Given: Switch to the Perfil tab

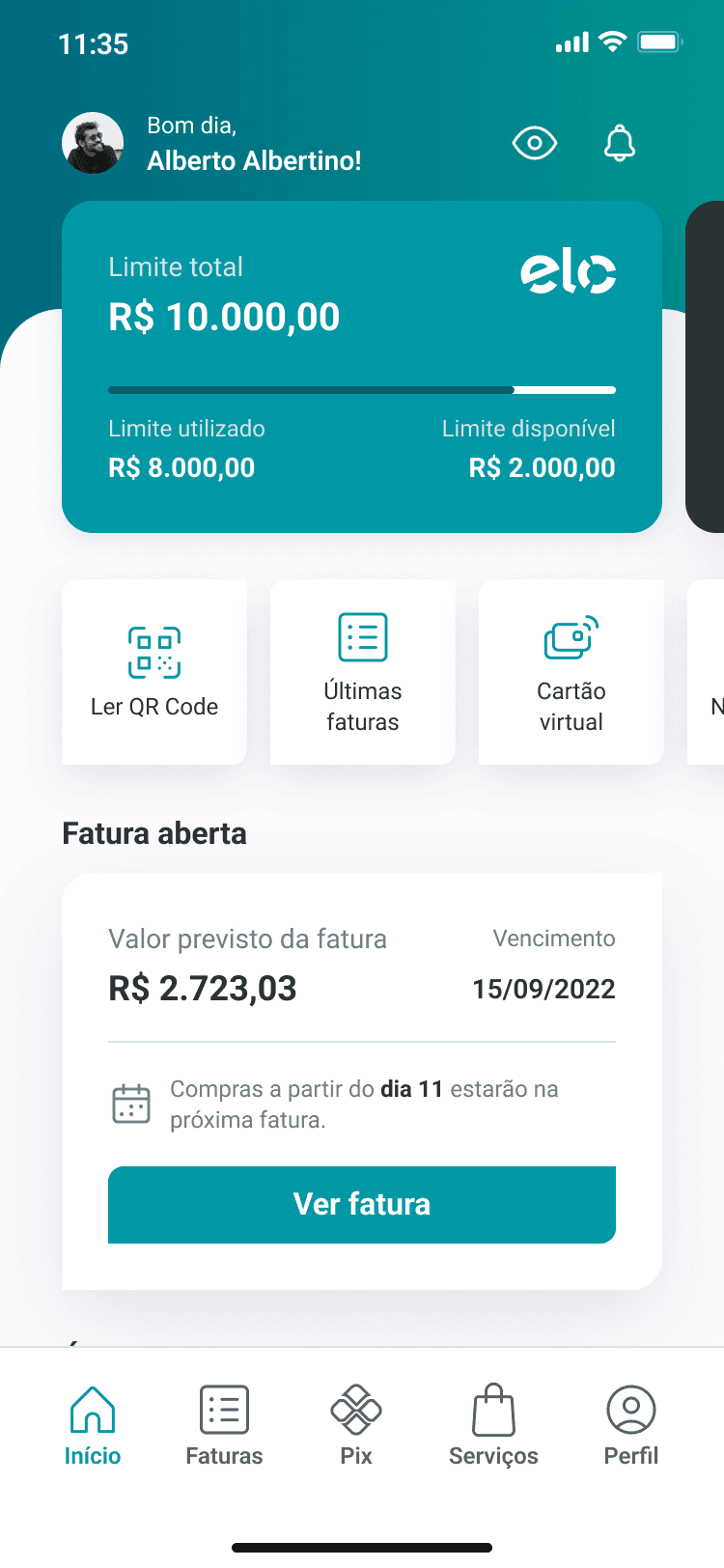Looking at the screenshot, I should click(631, 1426).
